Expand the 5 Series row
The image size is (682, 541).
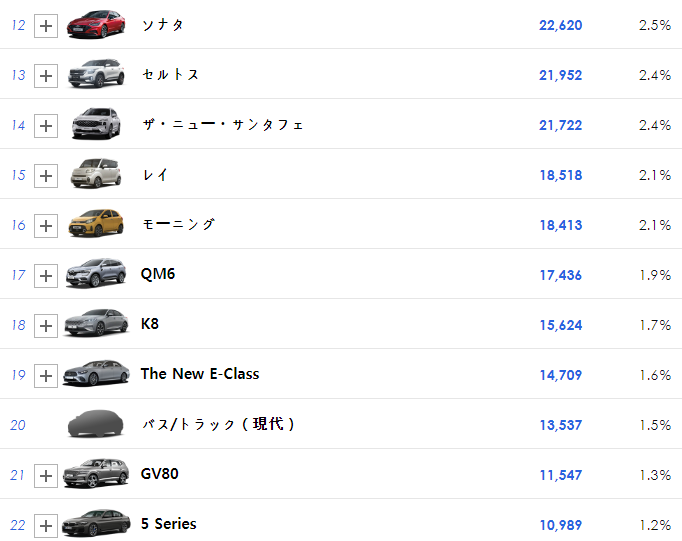point(46,525)
